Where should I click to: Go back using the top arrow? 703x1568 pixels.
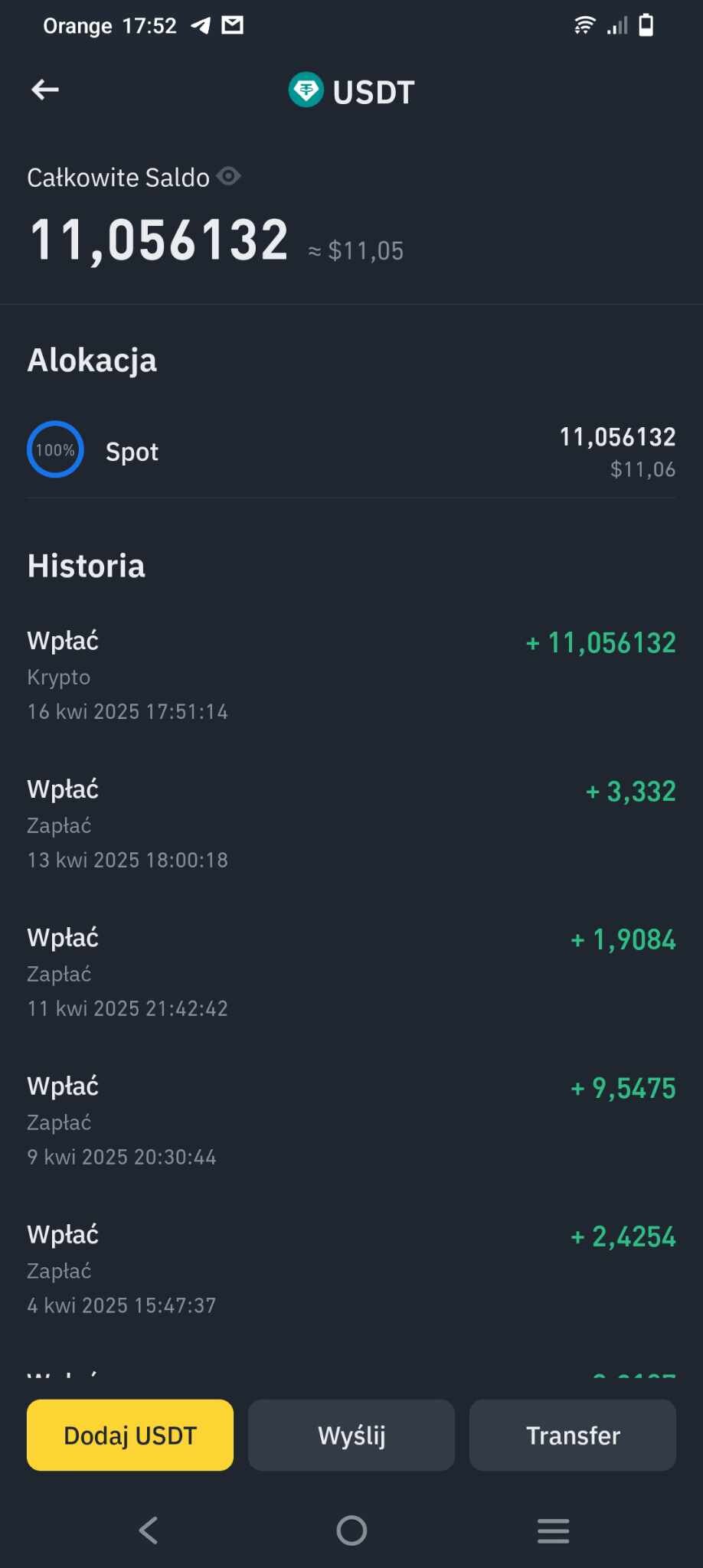[x=45, y=90]
